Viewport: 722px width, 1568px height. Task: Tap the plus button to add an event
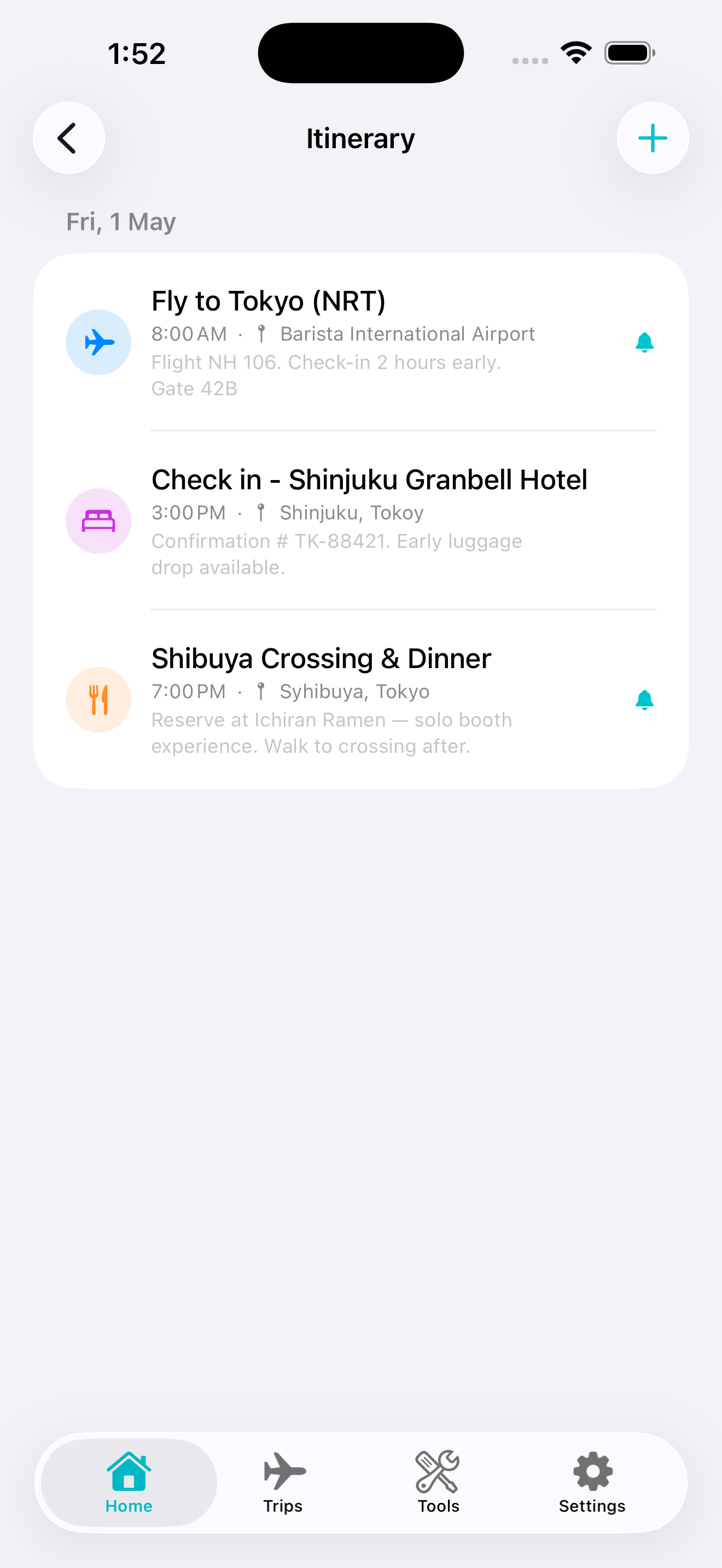(652, 138)
